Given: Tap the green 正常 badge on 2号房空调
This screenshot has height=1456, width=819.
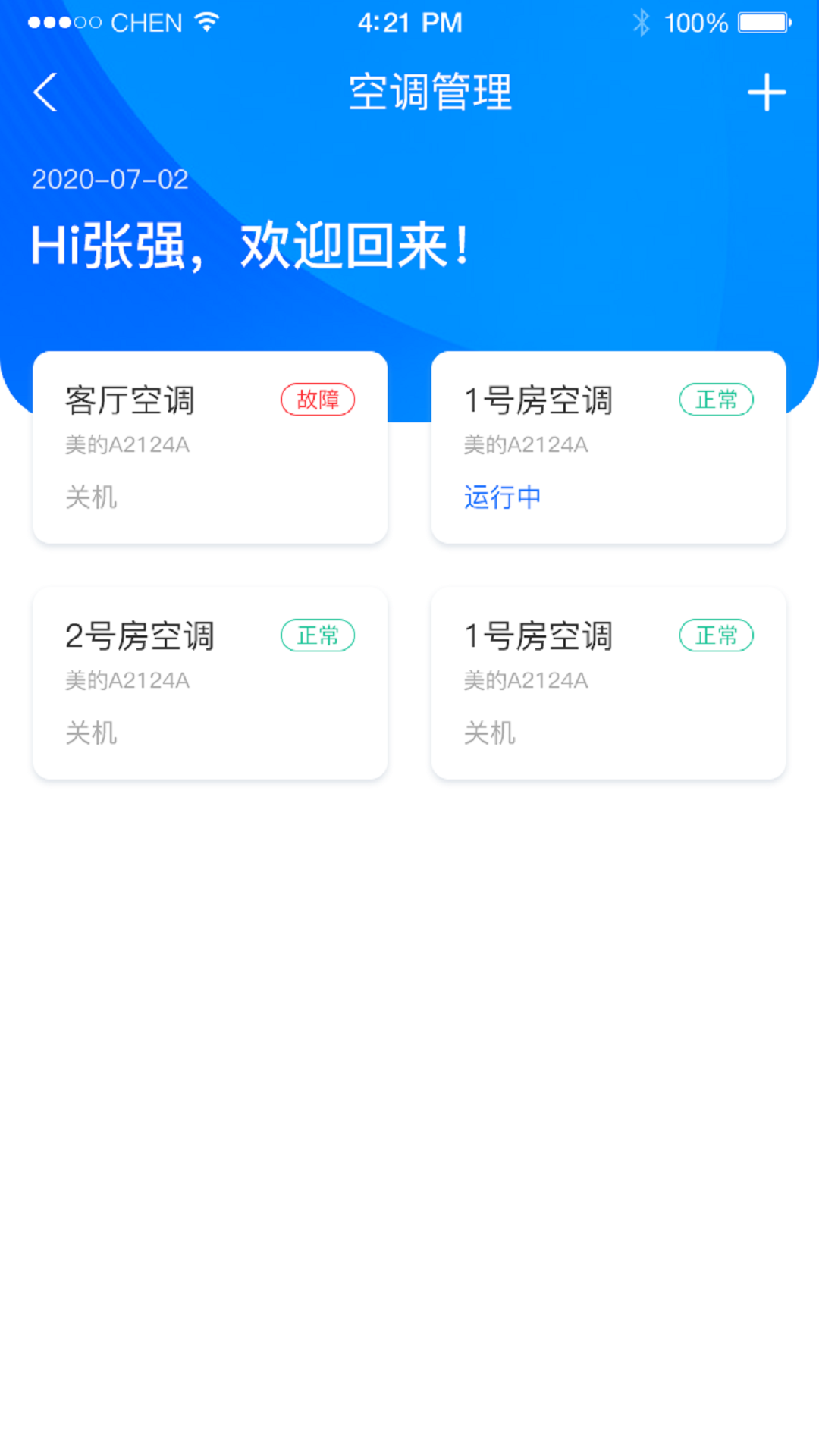Looking at the screenshot, I should [317, 635].
